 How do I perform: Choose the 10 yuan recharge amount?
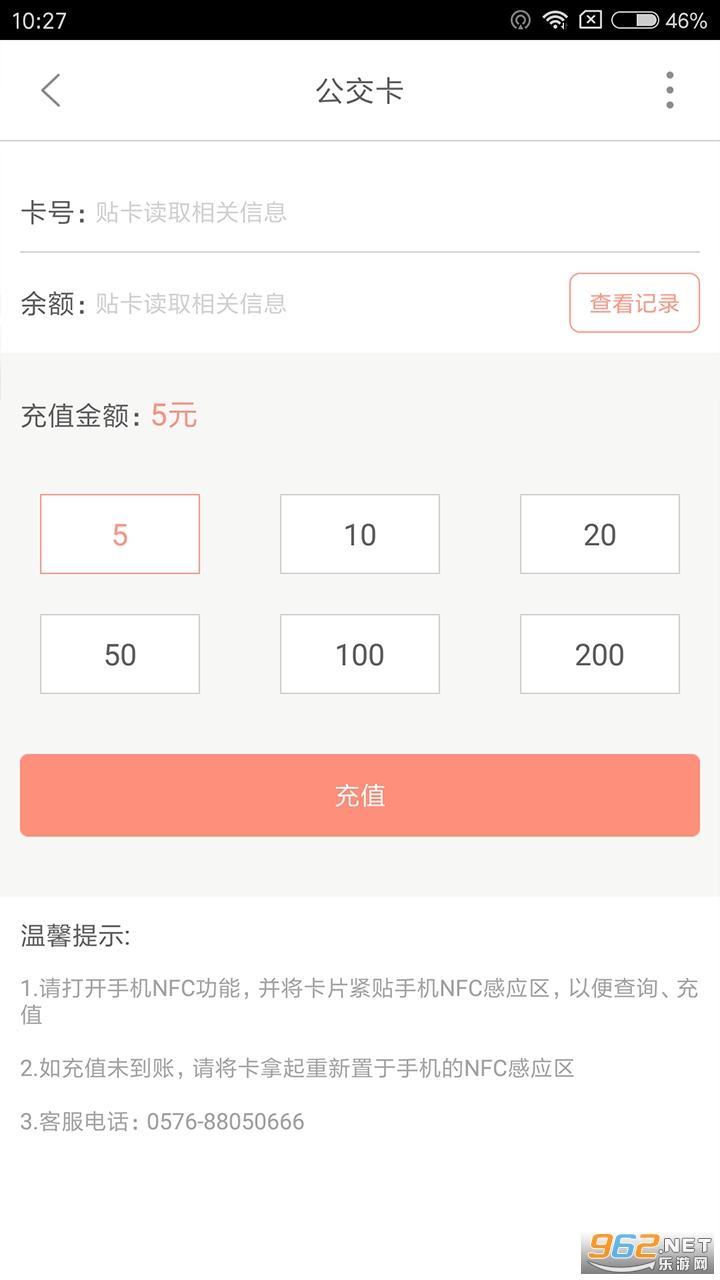(x=360, y=534)
